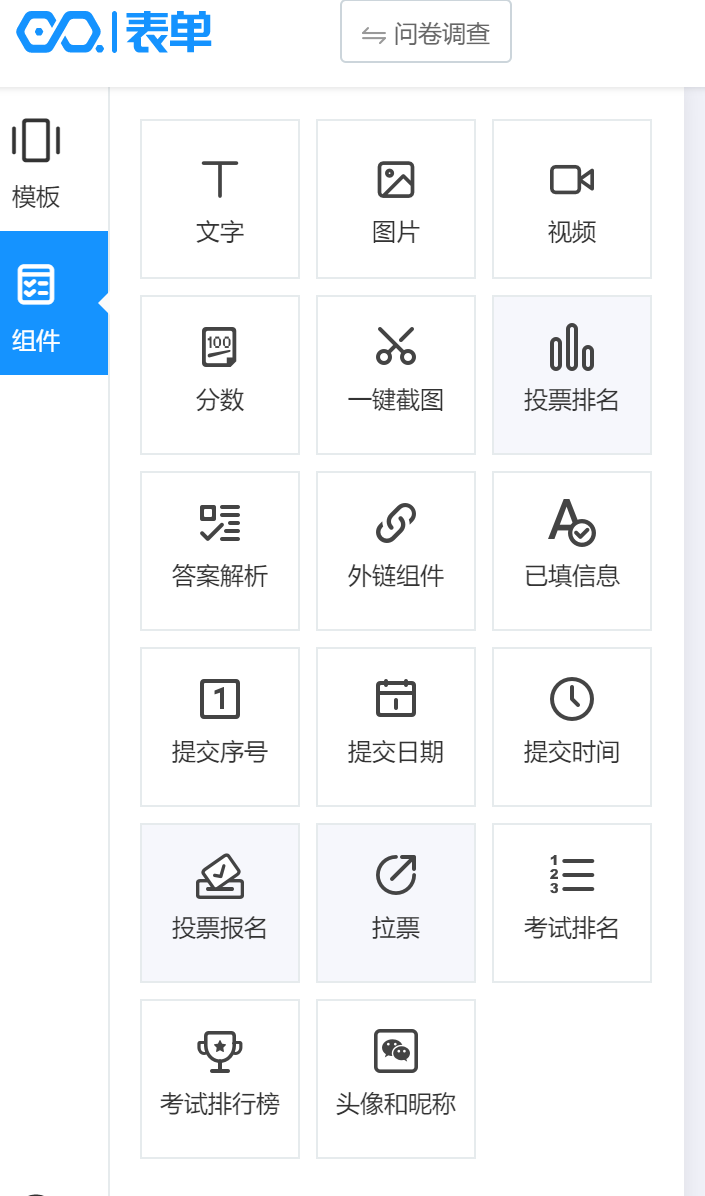Choose the 一键截图 component
This screenshot has width=705, height=1196.
(x=396, y=375)
